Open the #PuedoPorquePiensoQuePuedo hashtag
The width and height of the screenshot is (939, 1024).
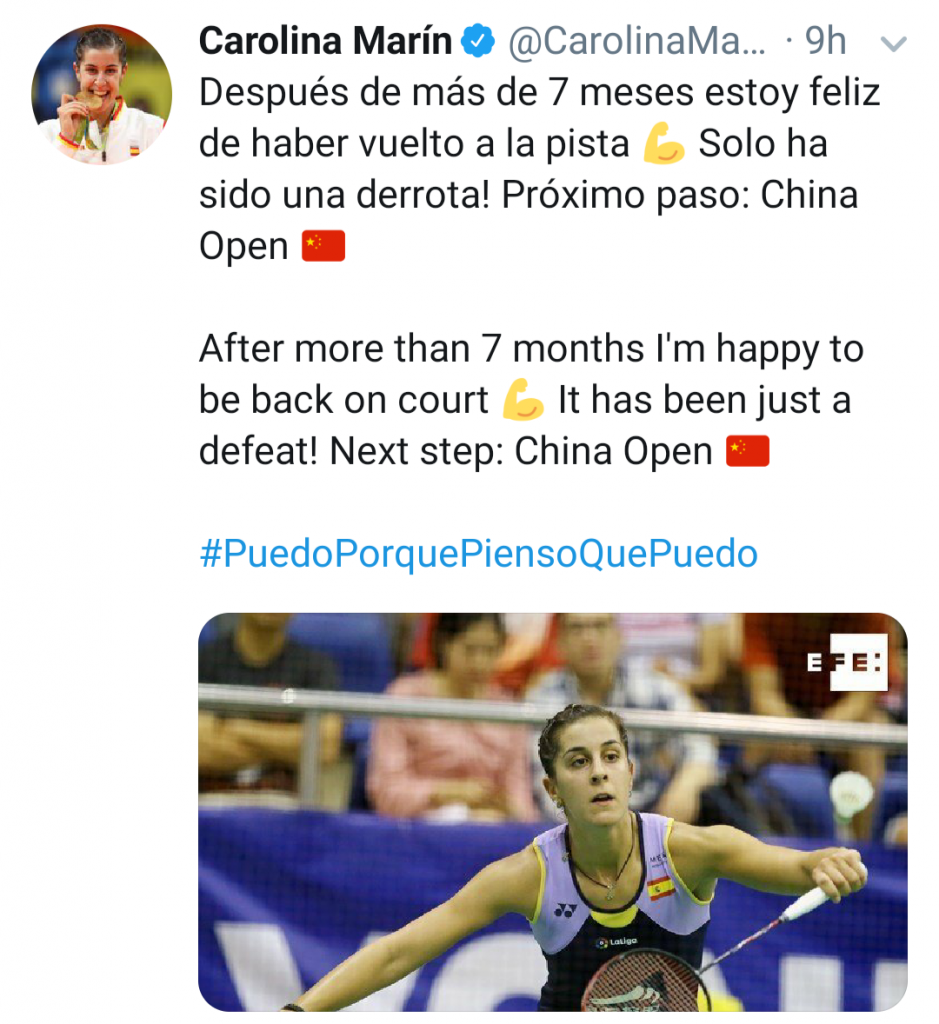[x=478, y=554]
